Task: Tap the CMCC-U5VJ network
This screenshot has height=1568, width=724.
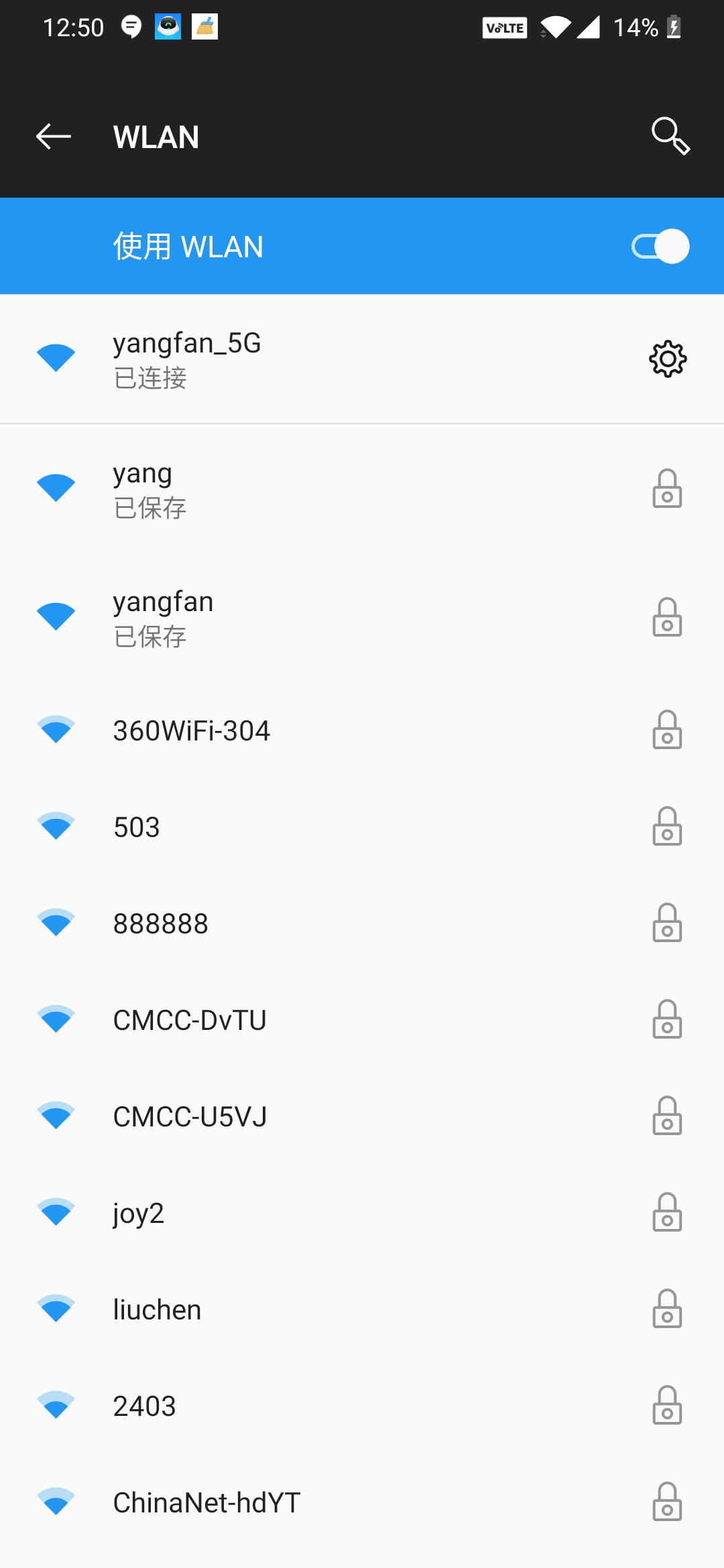Action: click(335, 1116)
